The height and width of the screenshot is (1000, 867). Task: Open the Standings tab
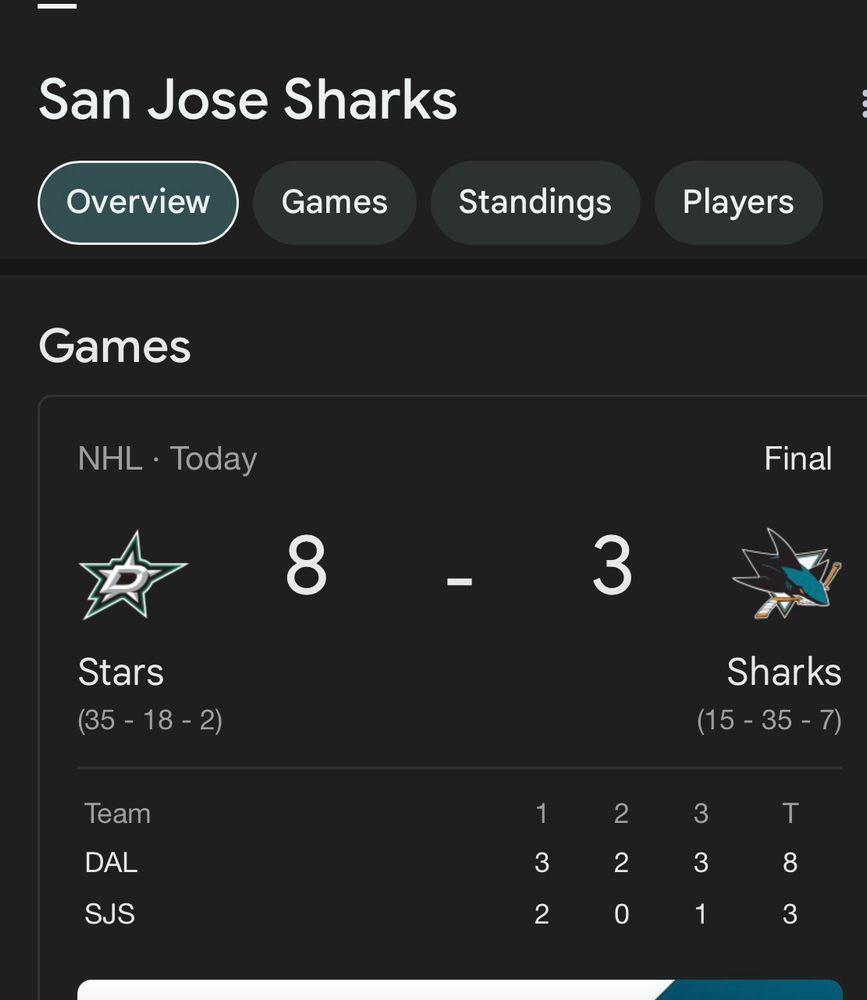coord(535,203)
